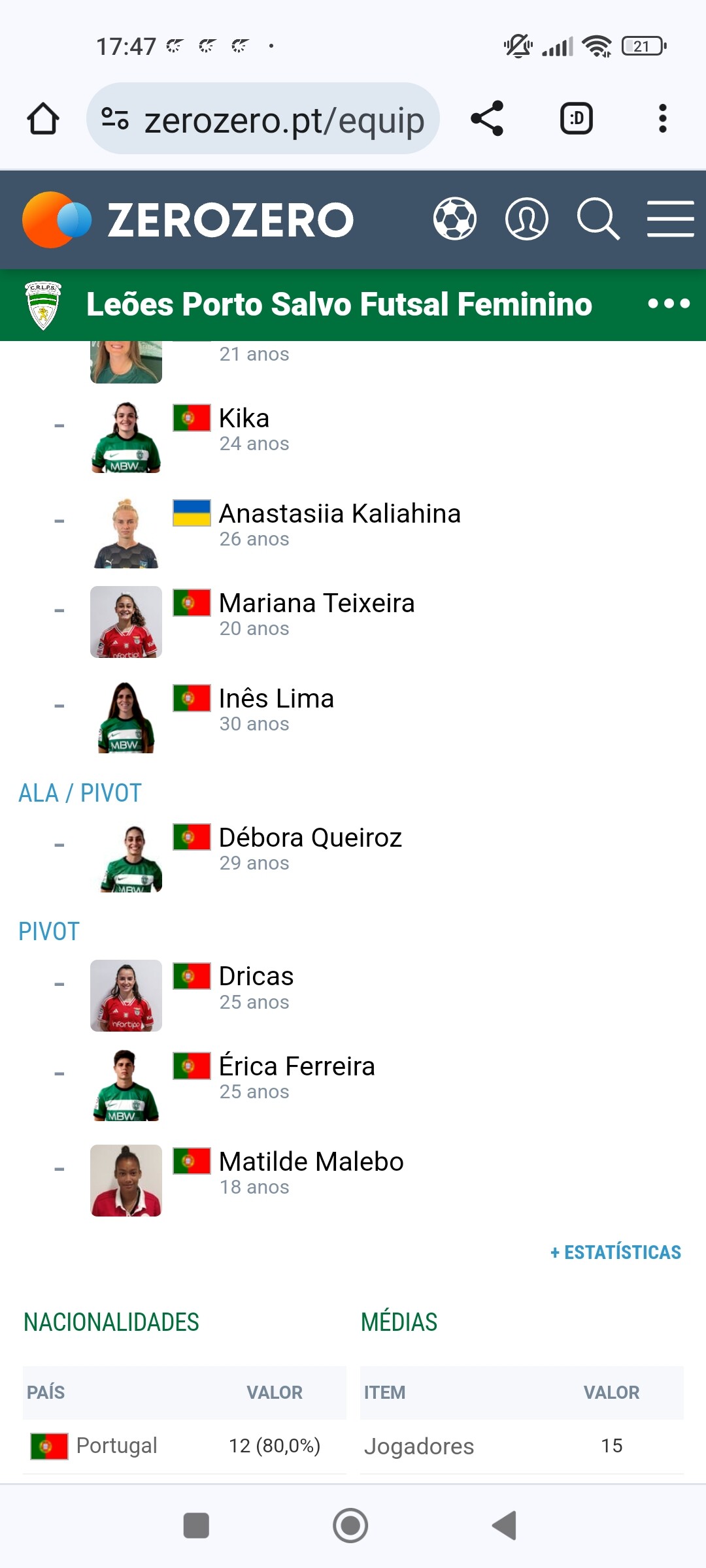
Task: Open Érica Ferreira's player profile
Action: pyautogui.click(x=297, y=1067)
